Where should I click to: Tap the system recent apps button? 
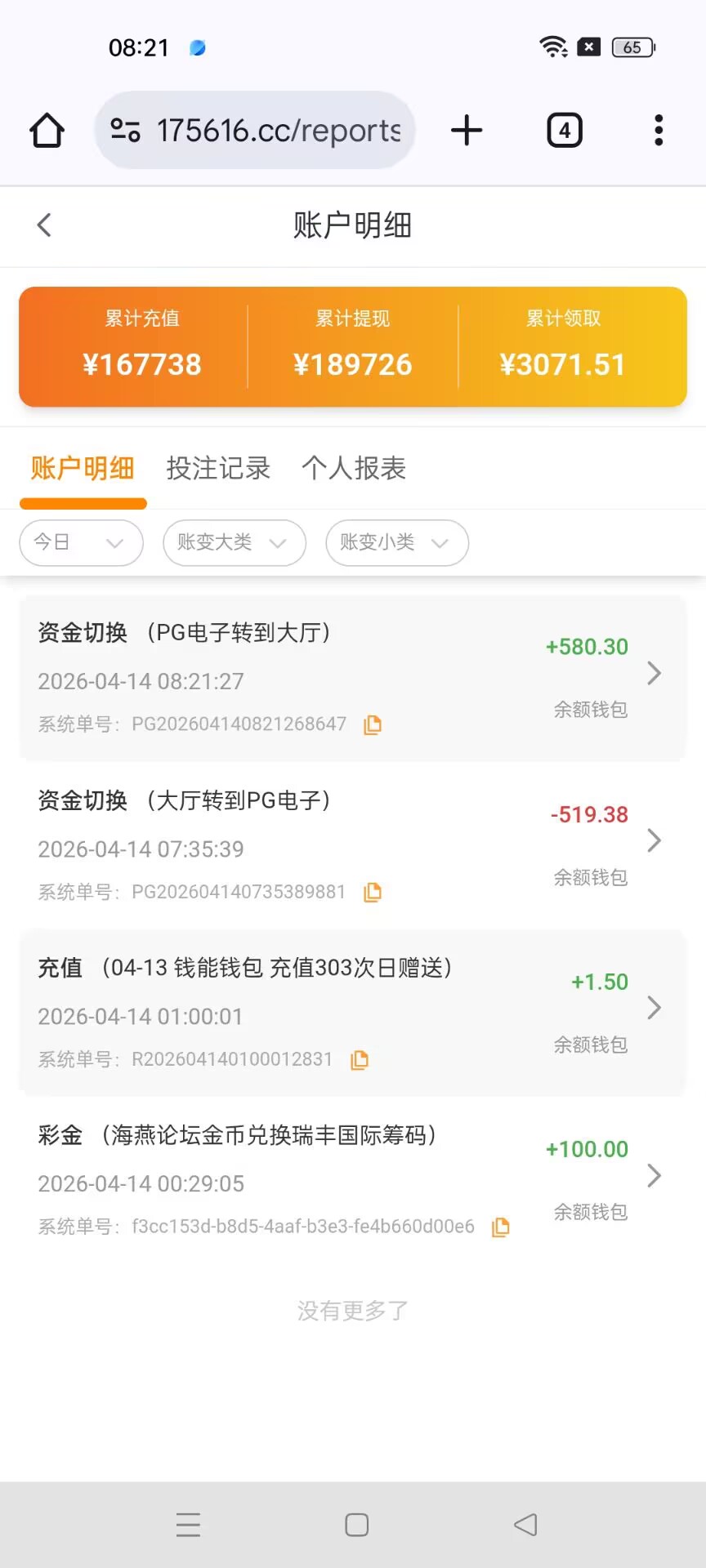tap(188, 1525)
